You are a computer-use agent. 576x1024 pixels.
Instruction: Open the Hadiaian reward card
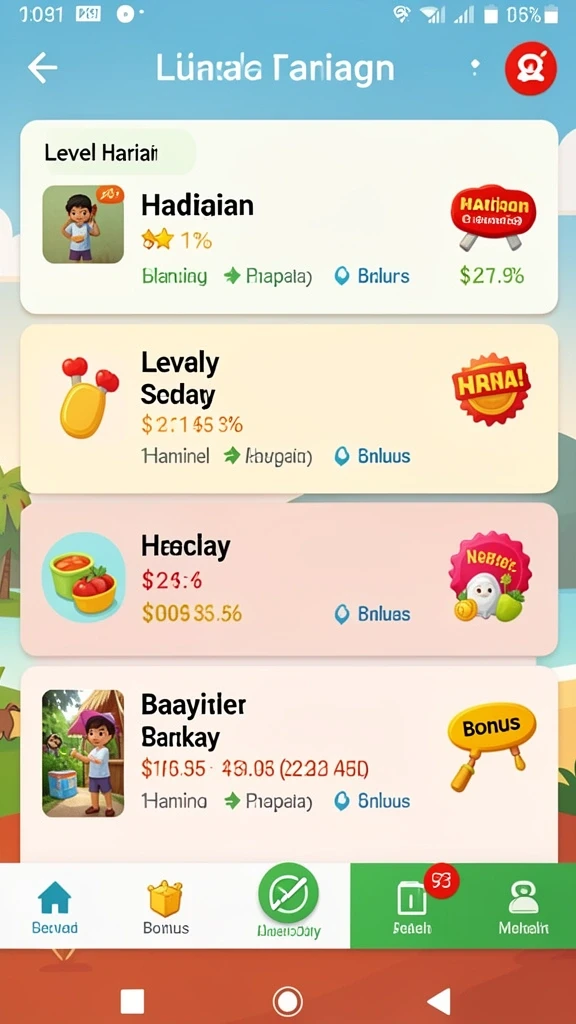tap(289, 217)
